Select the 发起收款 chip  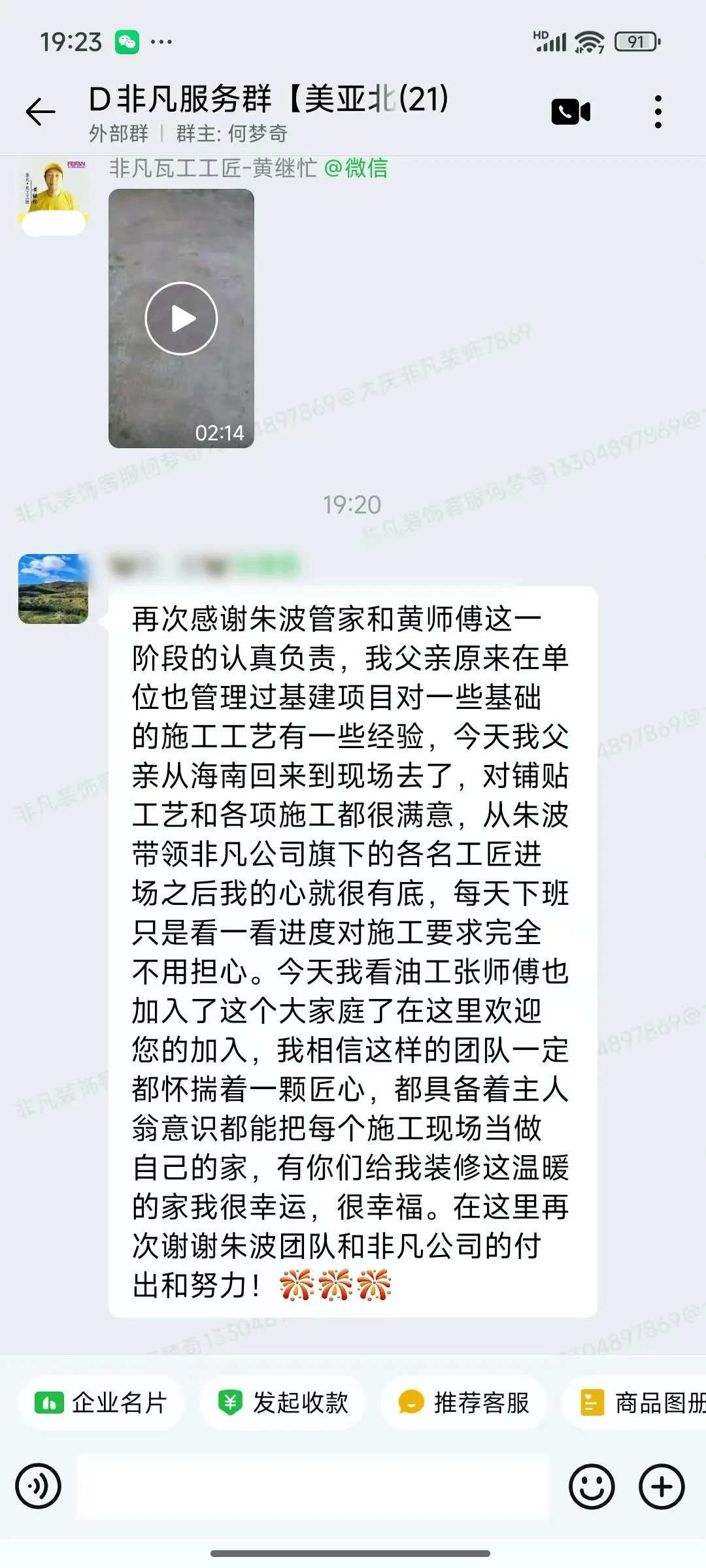(282, 1403)
